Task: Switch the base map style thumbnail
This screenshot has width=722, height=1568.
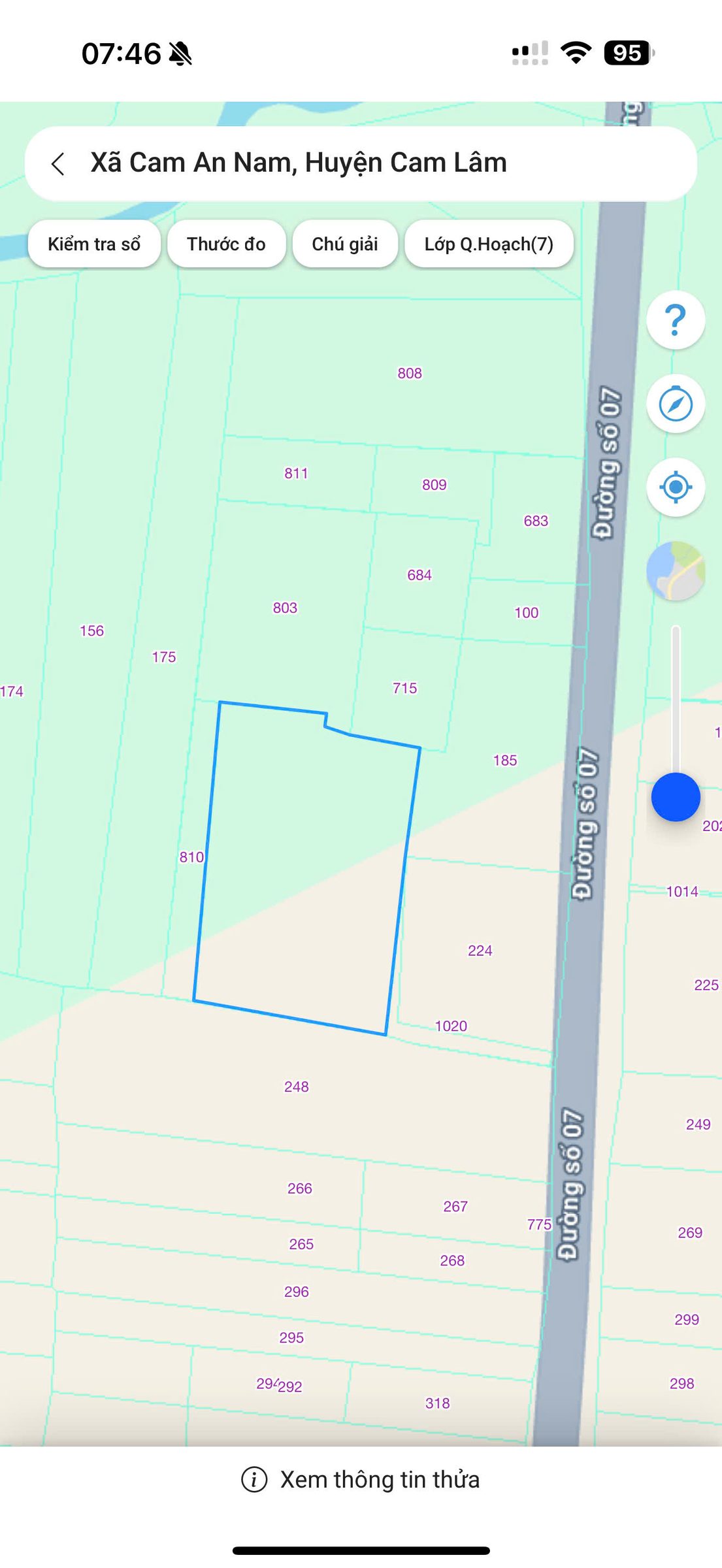Action: click(x=676, y=570)
